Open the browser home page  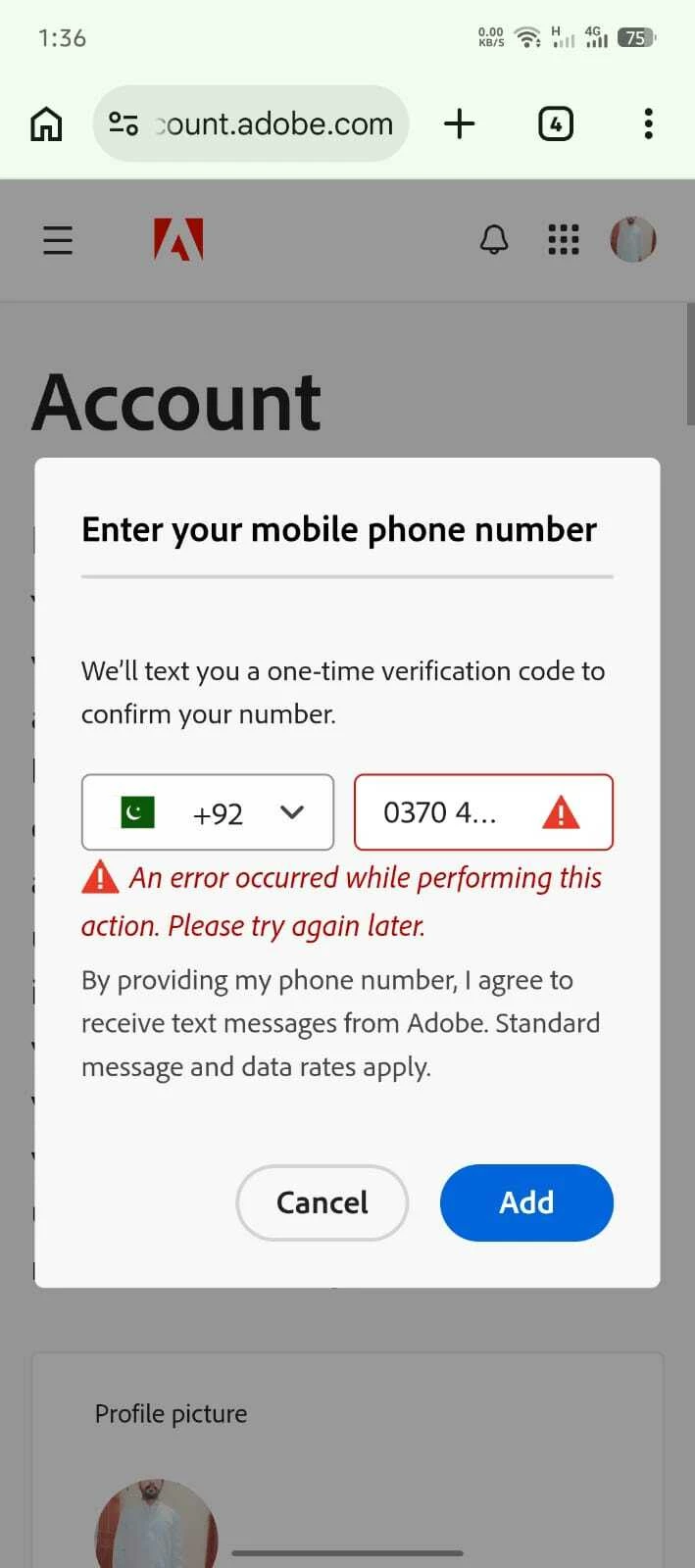point(46,124)
